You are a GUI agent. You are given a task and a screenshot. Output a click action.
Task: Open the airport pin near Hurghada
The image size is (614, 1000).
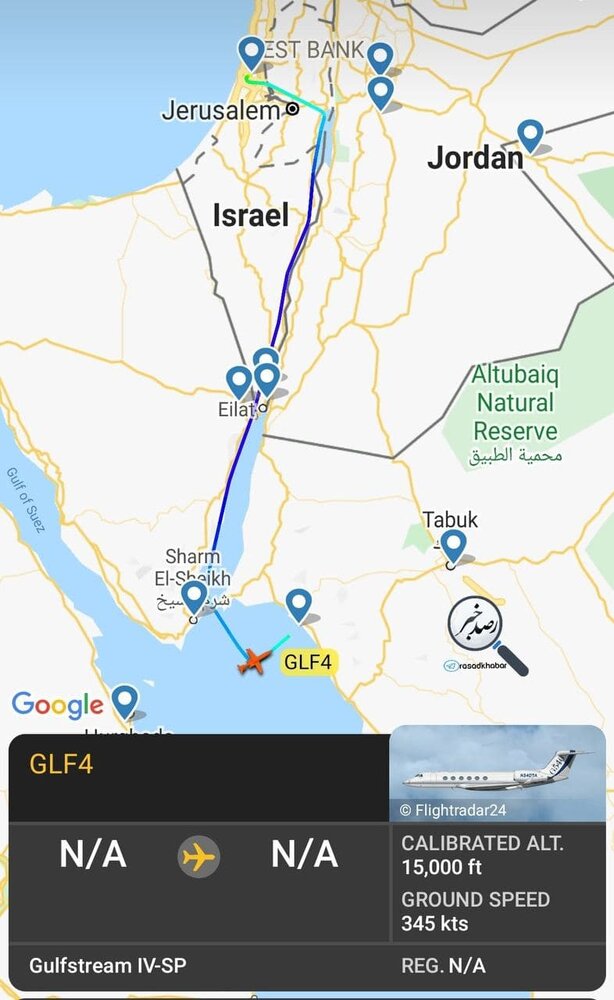tap(124, 700)
